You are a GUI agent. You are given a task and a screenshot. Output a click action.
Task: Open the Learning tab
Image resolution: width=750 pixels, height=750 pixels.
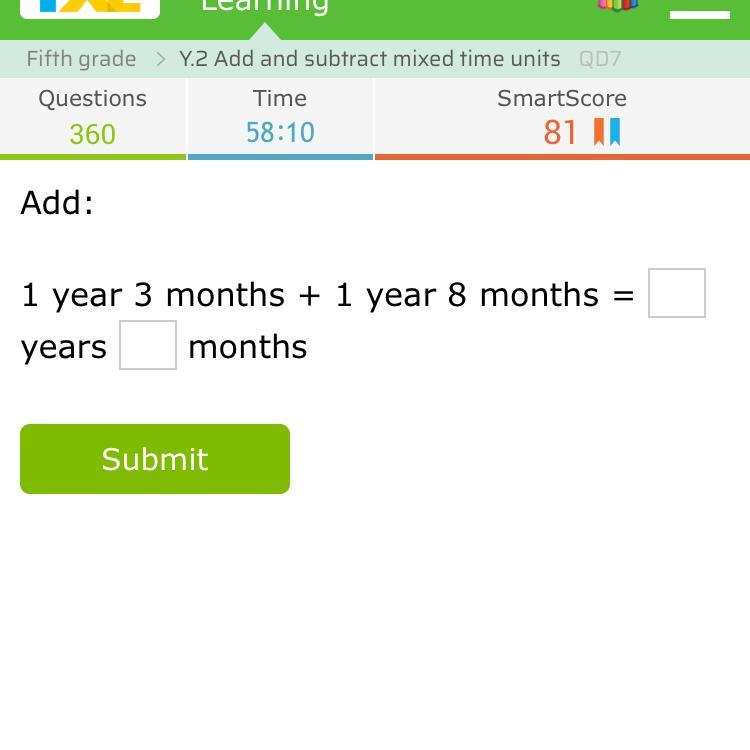coord(264,6)
